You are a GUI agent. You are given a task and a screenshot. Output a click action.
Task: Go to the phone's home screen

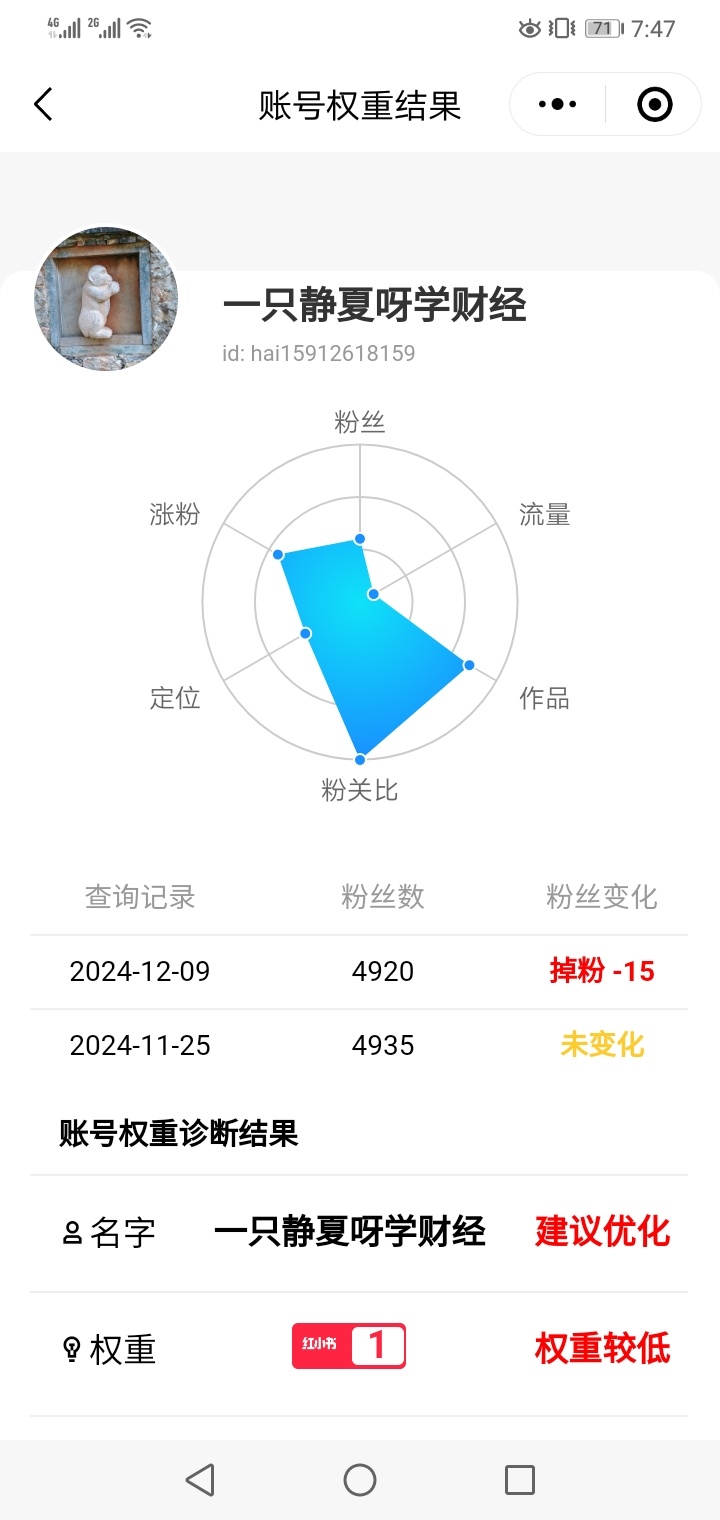coord(360,1479)
